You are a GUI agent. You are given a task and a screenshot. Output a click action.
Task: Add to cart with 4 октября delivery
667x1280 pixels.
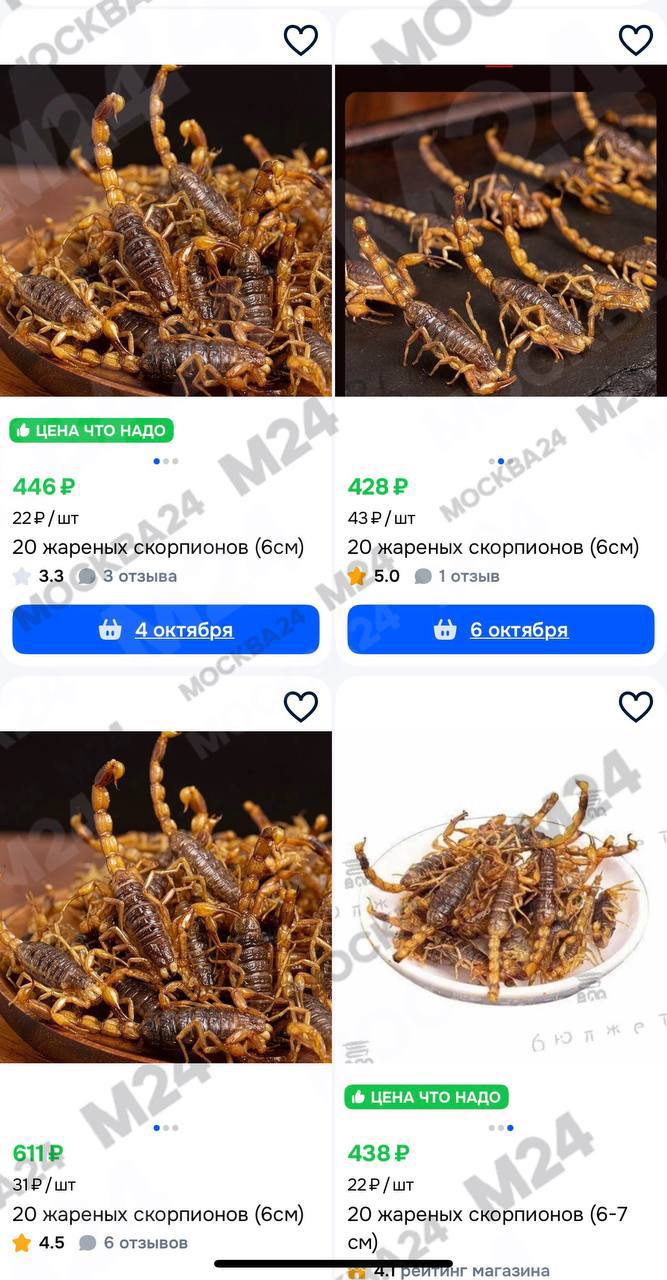pos(166,630)
